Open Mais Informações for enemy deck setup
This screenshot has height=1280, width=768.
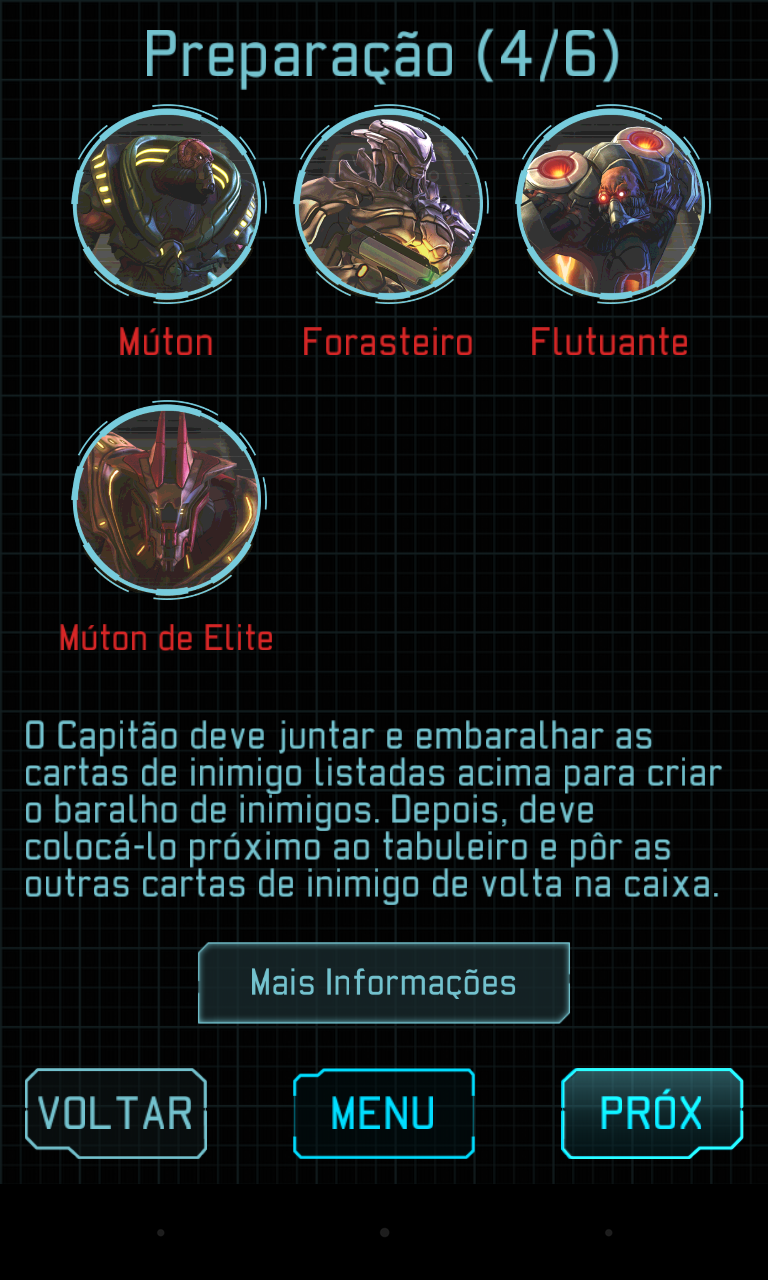click(x=384, y=982)
